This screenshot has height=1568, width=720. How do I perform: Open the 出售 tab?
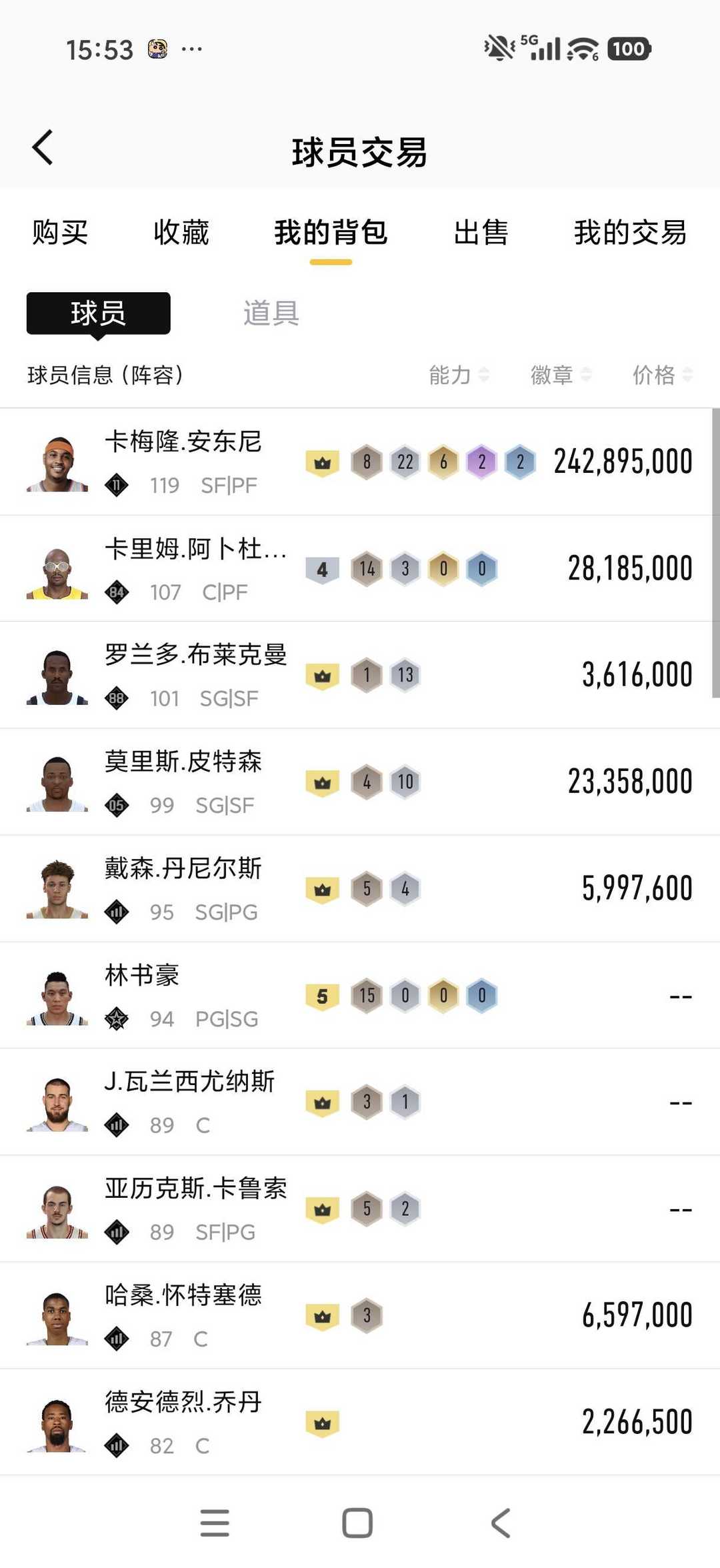coord(481,233)
